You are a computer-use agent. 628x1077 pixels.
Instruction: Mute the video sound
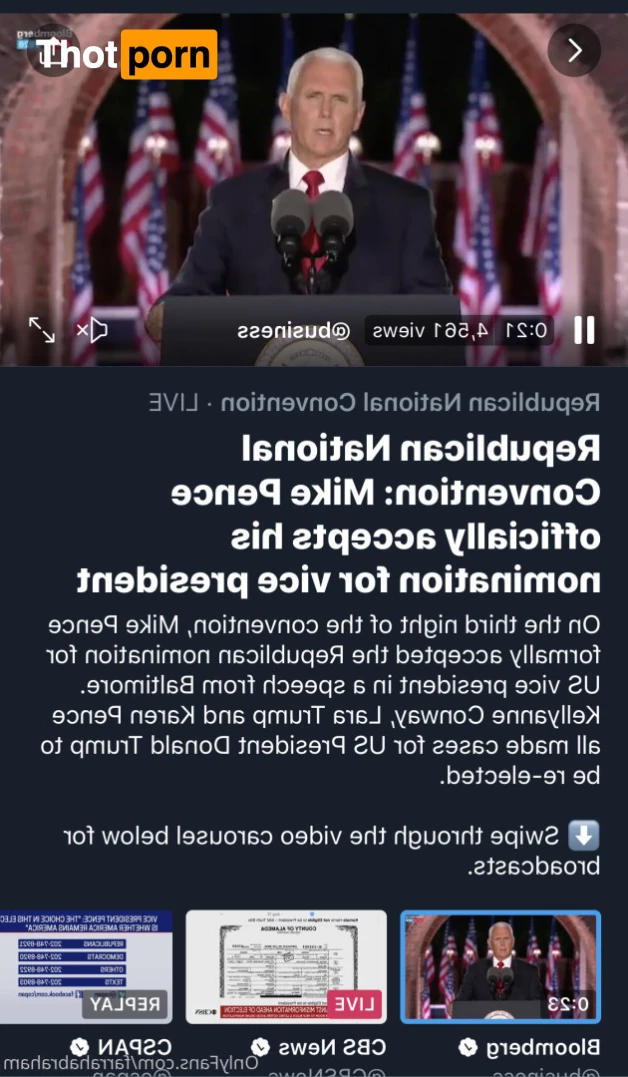92,330
